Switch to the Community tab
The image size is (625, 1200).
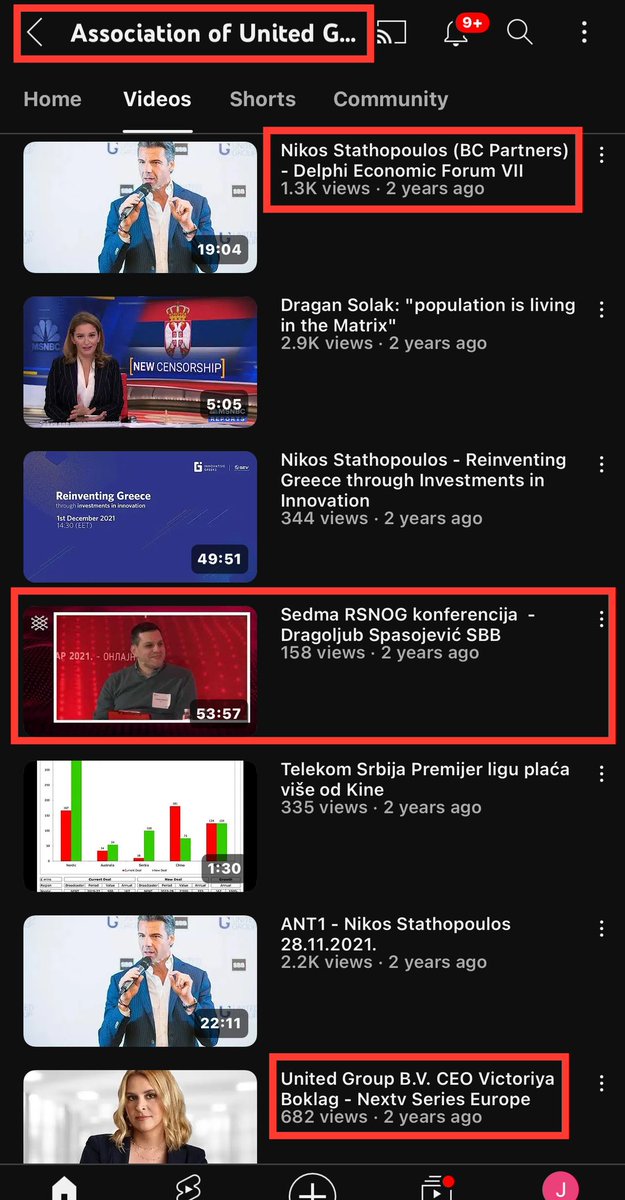click(x=390, y=99)
